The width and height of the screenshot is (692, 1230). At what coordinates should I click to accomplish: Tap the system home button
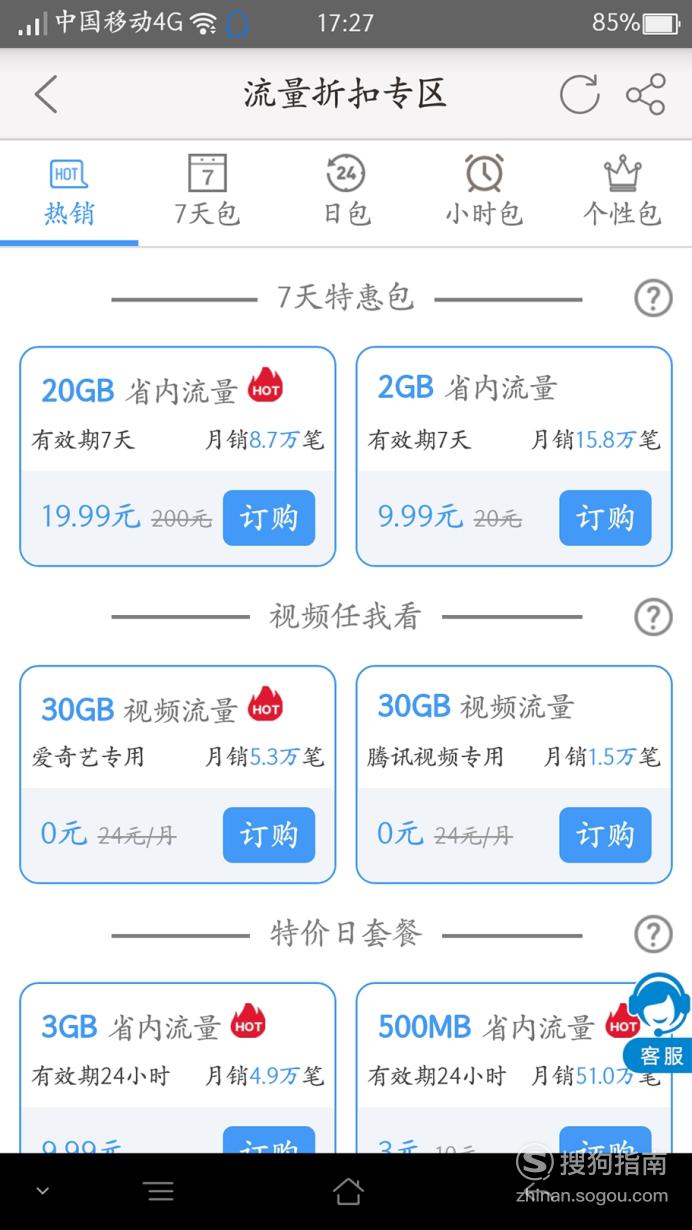(347, 1191)
